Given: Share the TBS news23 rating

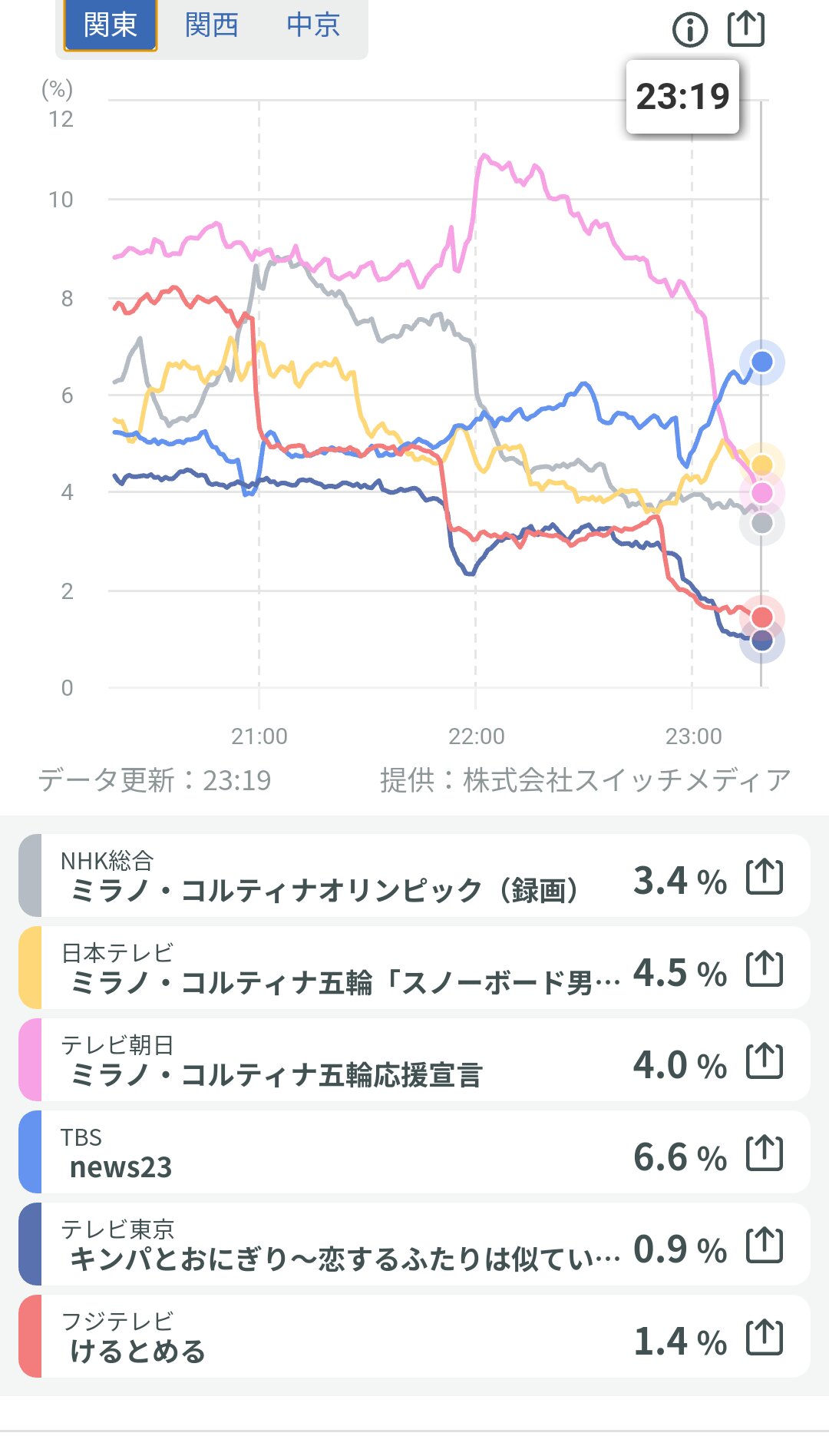Looking at the screenshot, I should click(765, 1153).
